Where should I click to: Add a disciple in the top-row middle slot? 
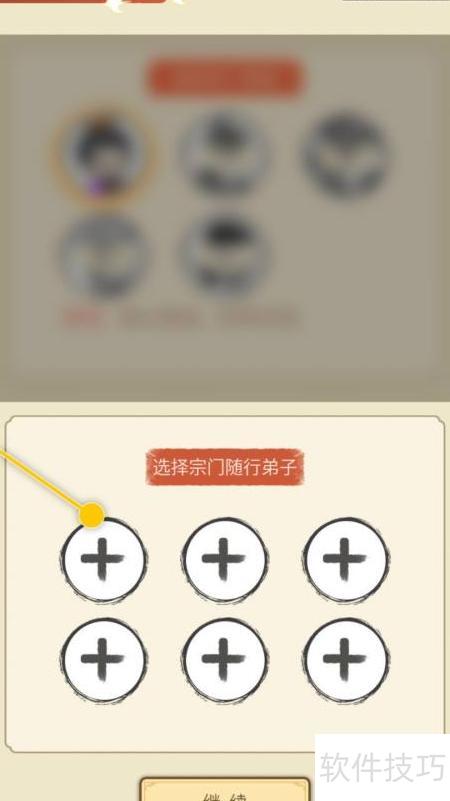(224, 559)
